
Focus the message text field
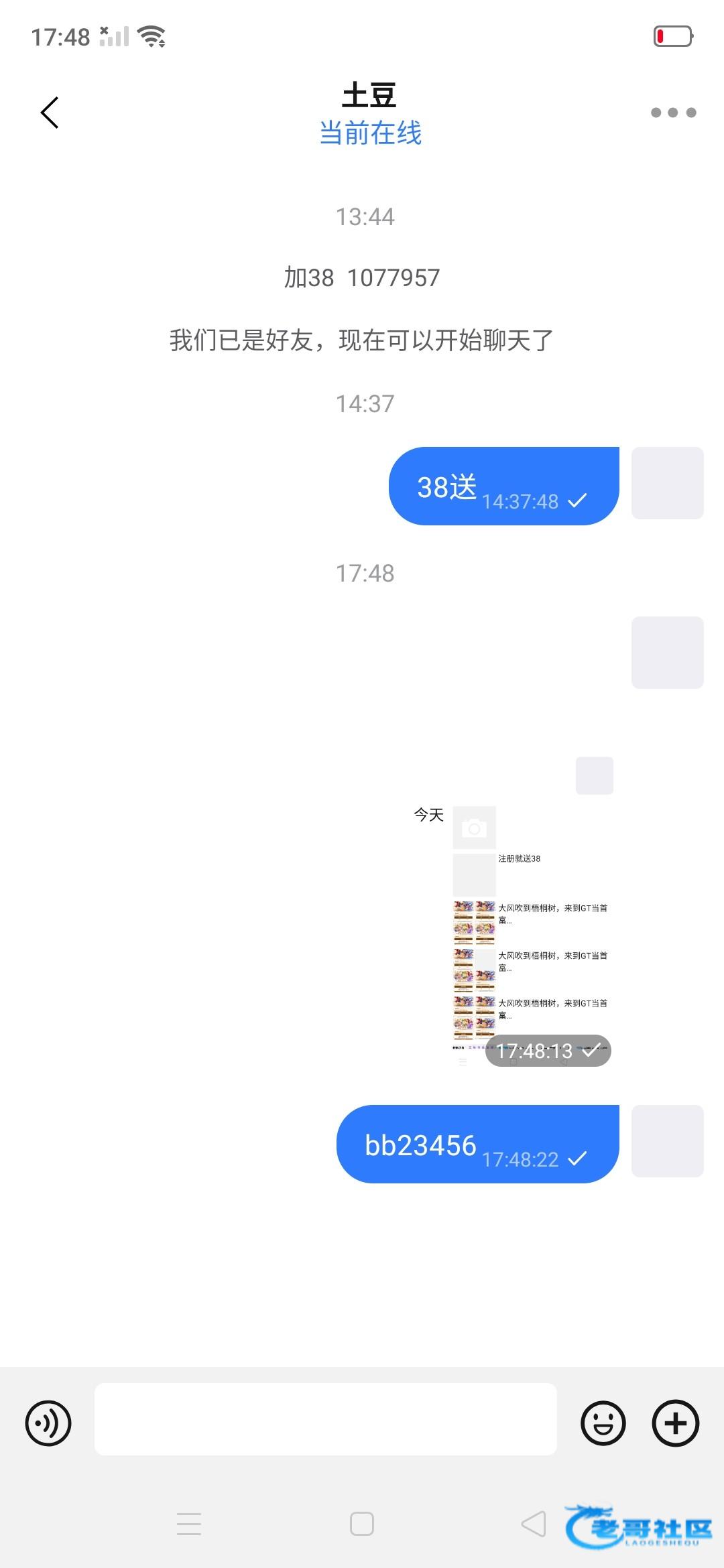tap(325, 1419)
